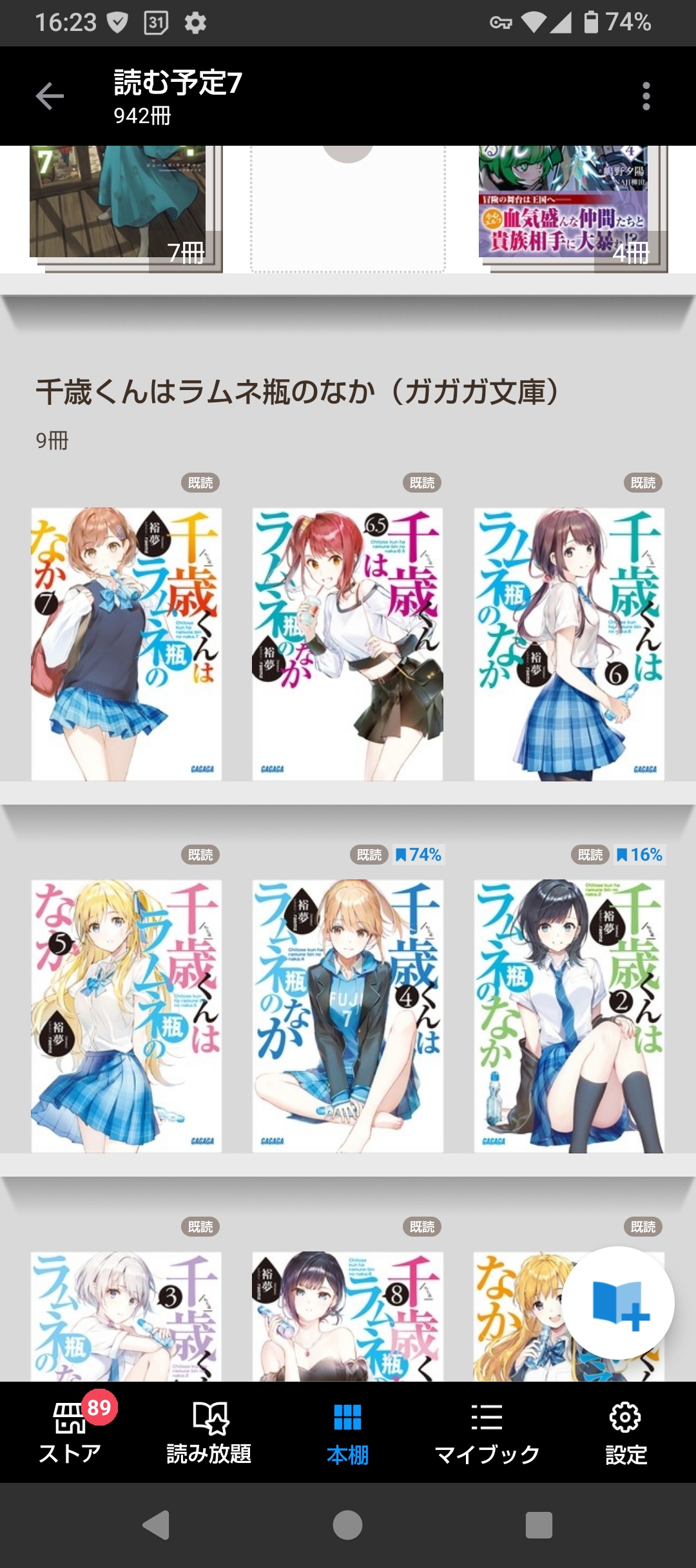Select the 本棚 tab
Viewport: 696px width, 1568px height.
coord(347,1433)
